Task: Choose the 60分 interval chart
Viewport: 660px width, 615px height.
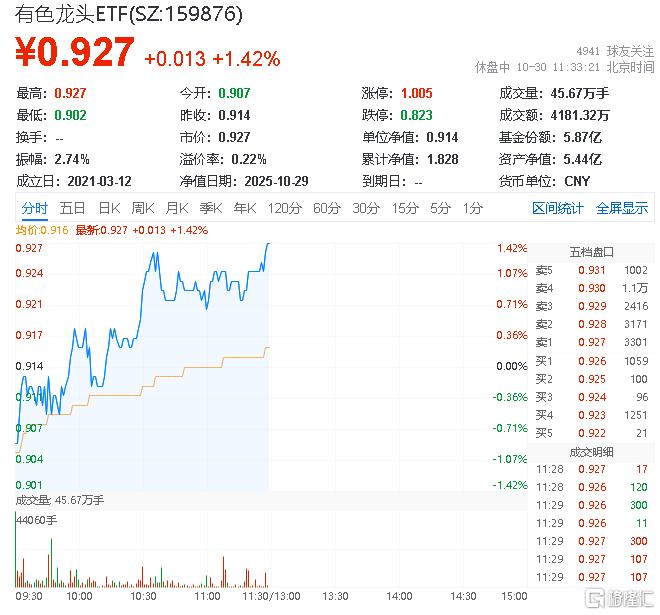Action: 327,209
